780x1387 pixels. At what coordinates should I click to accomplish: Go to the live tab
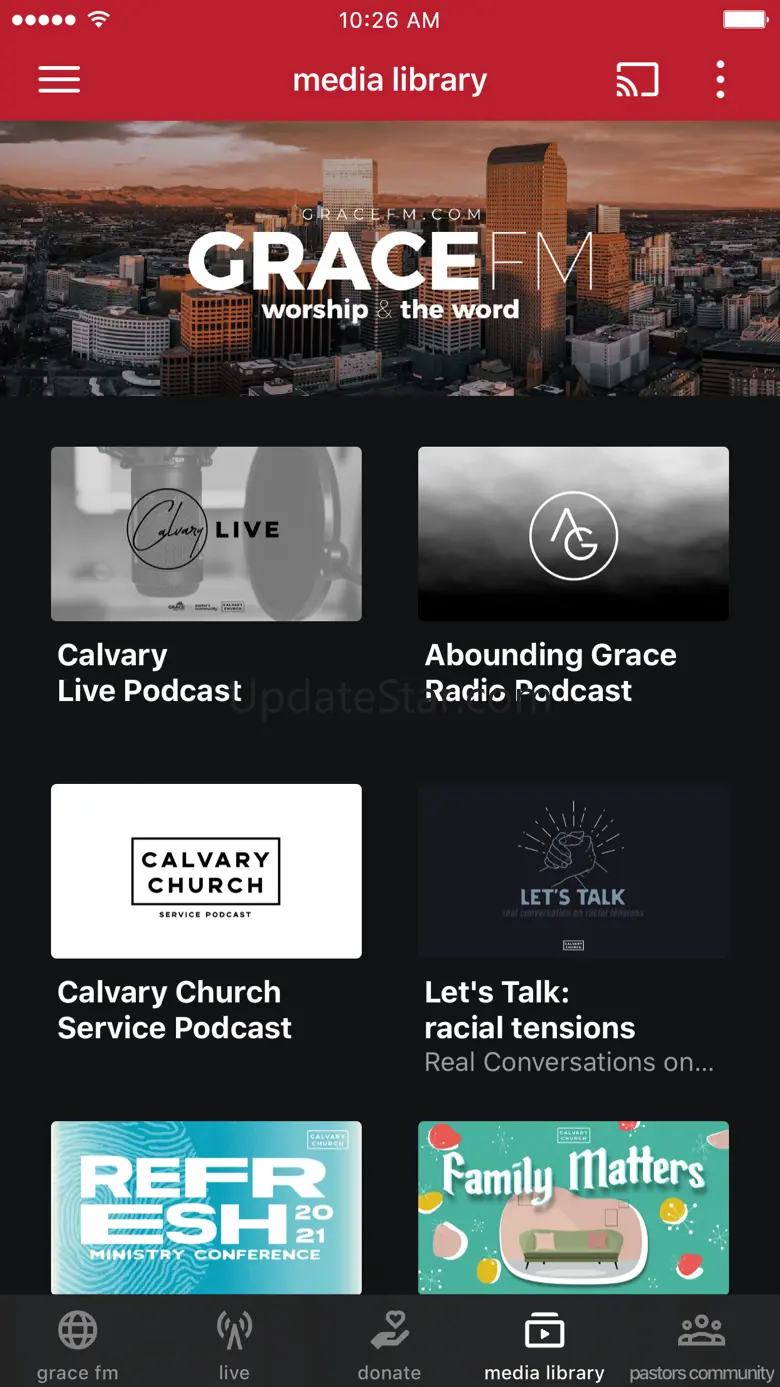pos(234,1343)
